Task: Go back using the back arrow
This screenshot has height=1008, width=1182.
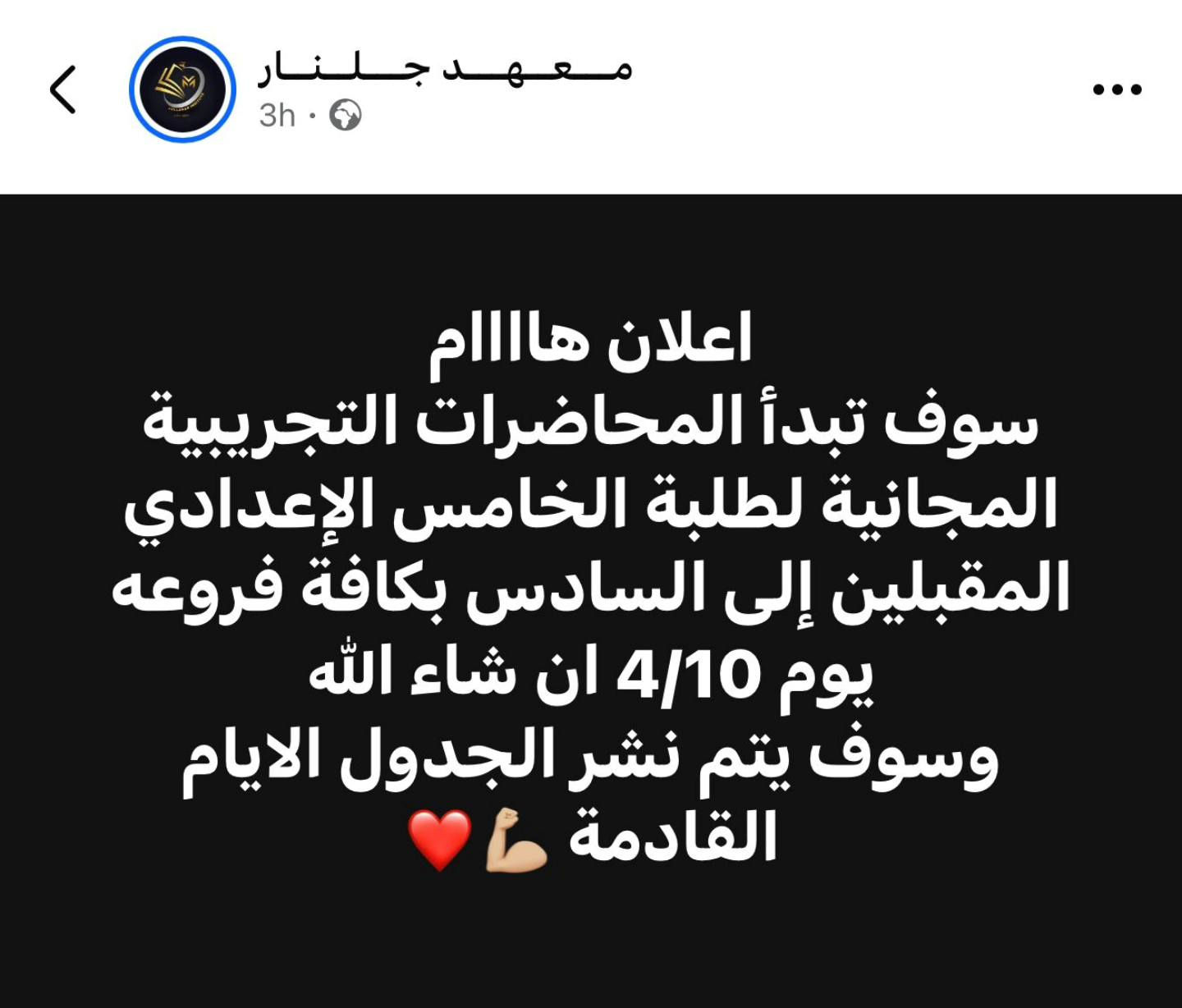Action: click(x=63, y=89)
